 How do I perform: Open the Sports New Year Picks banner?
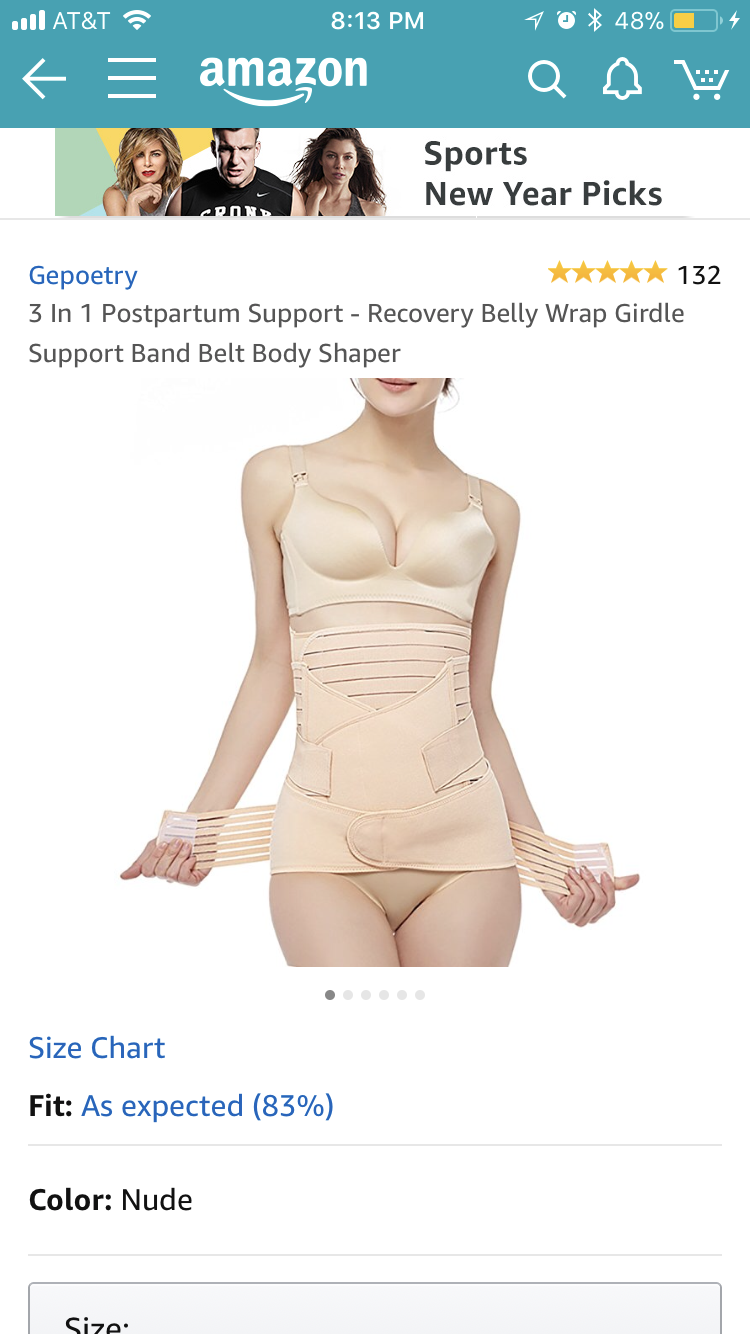click(x=375, y=172)
